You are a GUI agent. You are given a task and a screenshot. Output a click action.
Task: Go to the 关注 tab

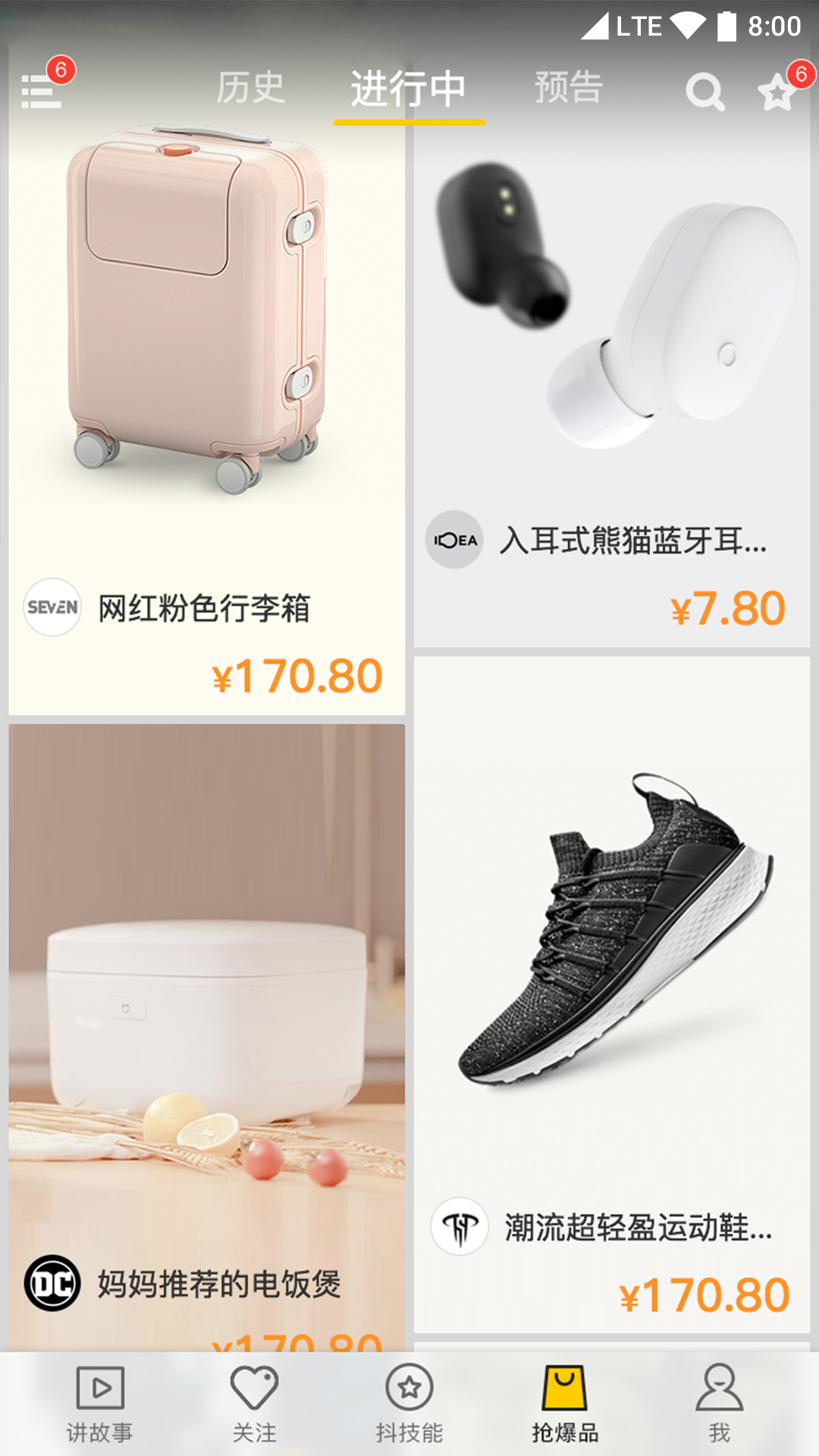coord(254,1404)
